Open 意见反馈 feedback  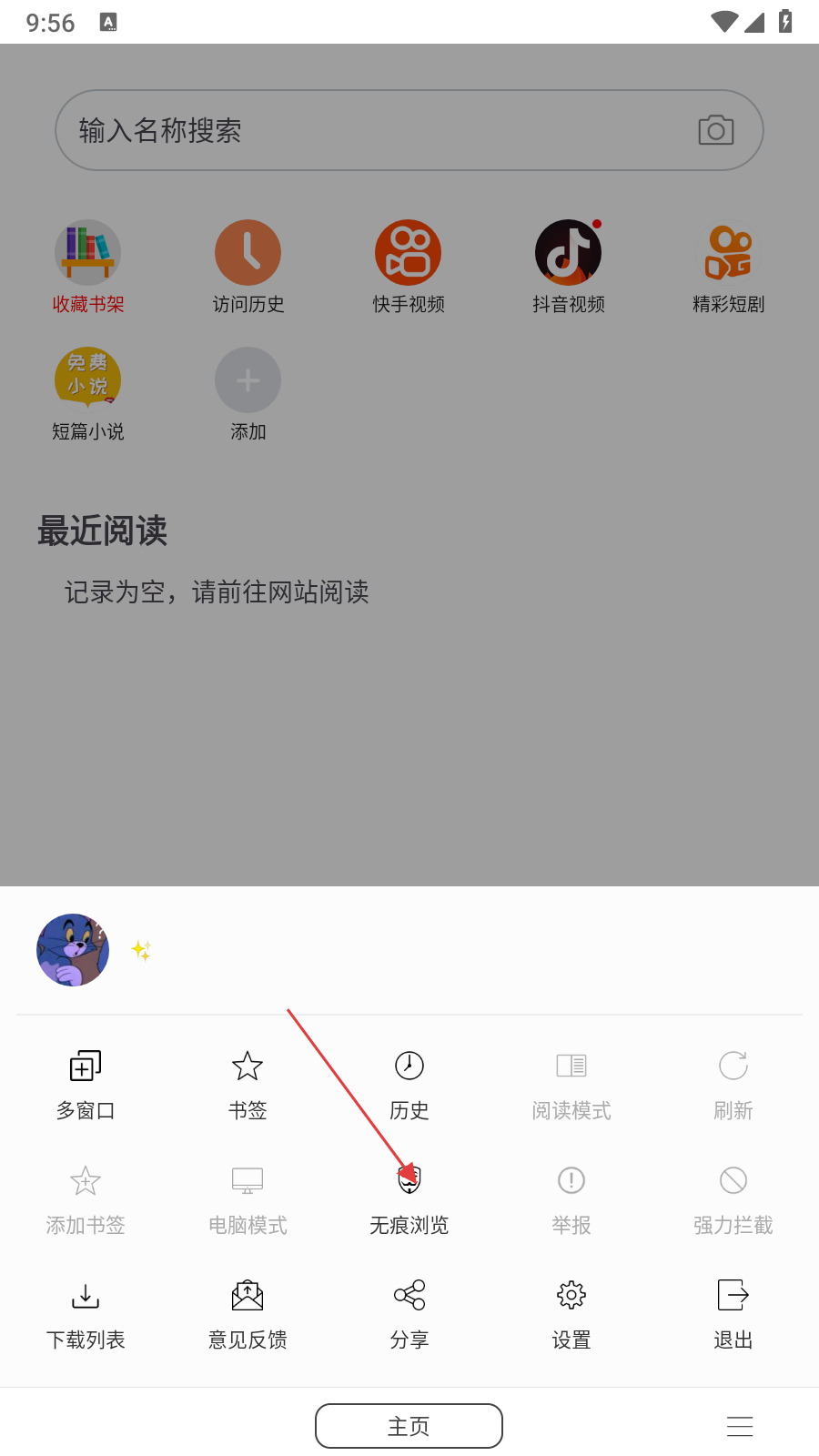248,1313
